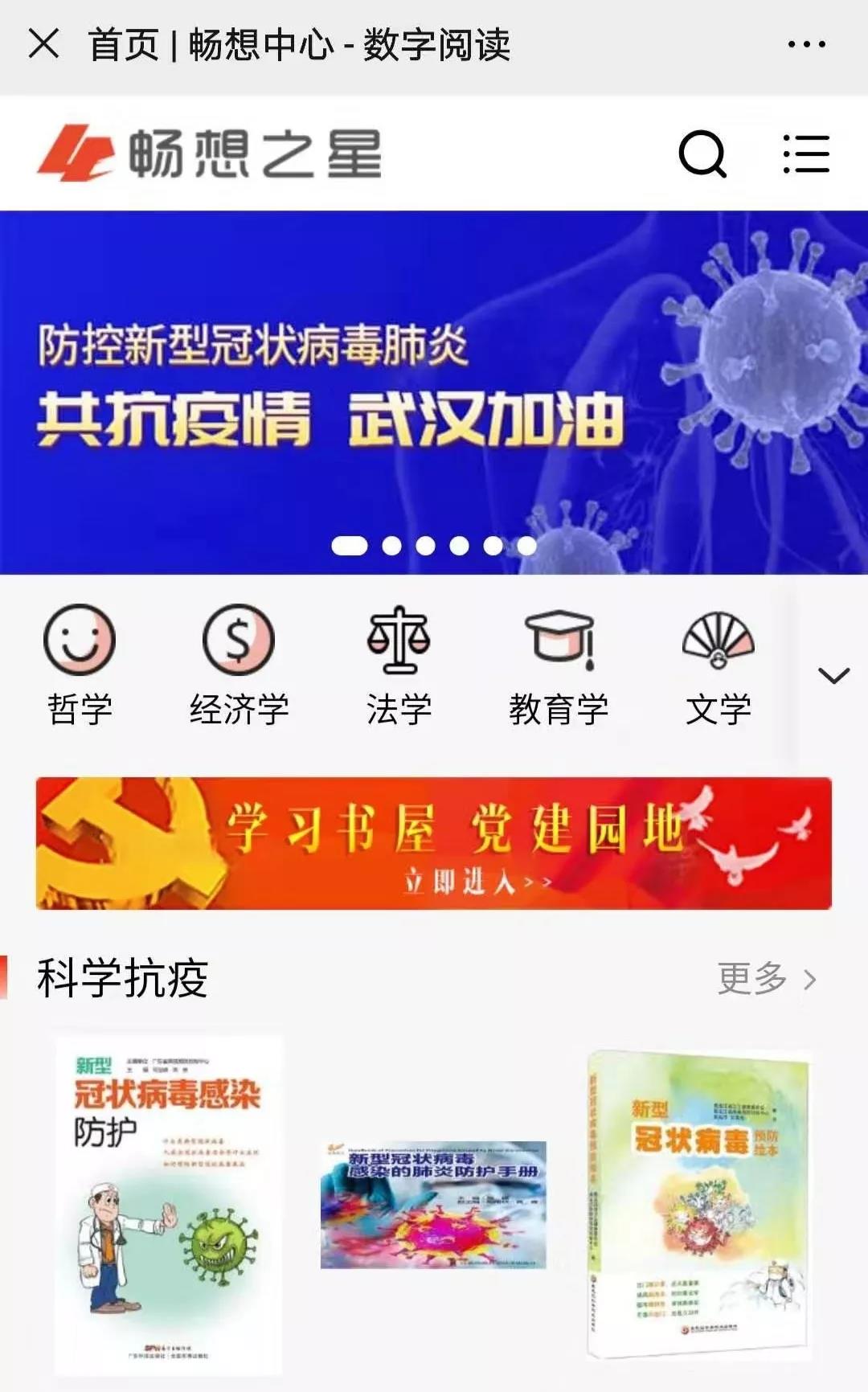868x1392 pixels.
Task: Open the 共抗疫情 武汉加油 banner
Action: click(434, 392)
